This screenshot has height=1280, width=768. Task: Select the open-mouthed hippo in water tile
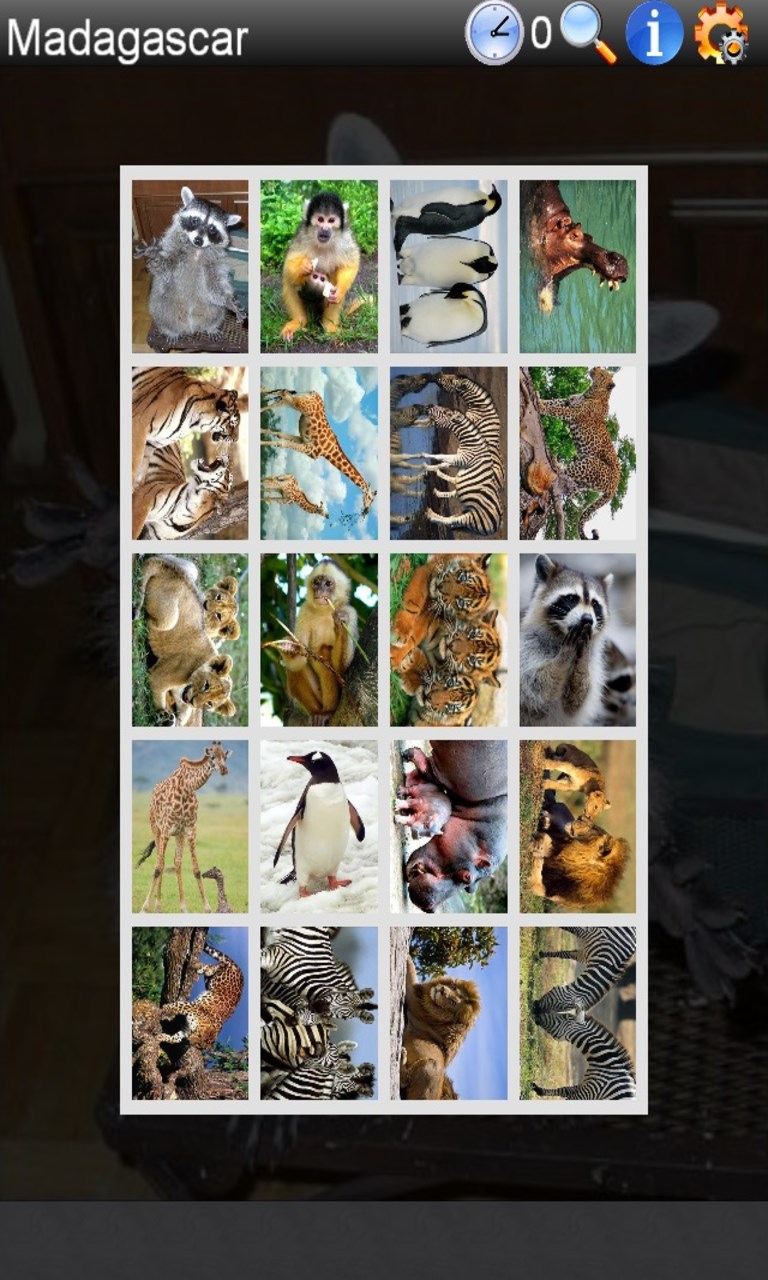(x=577, y=266)
